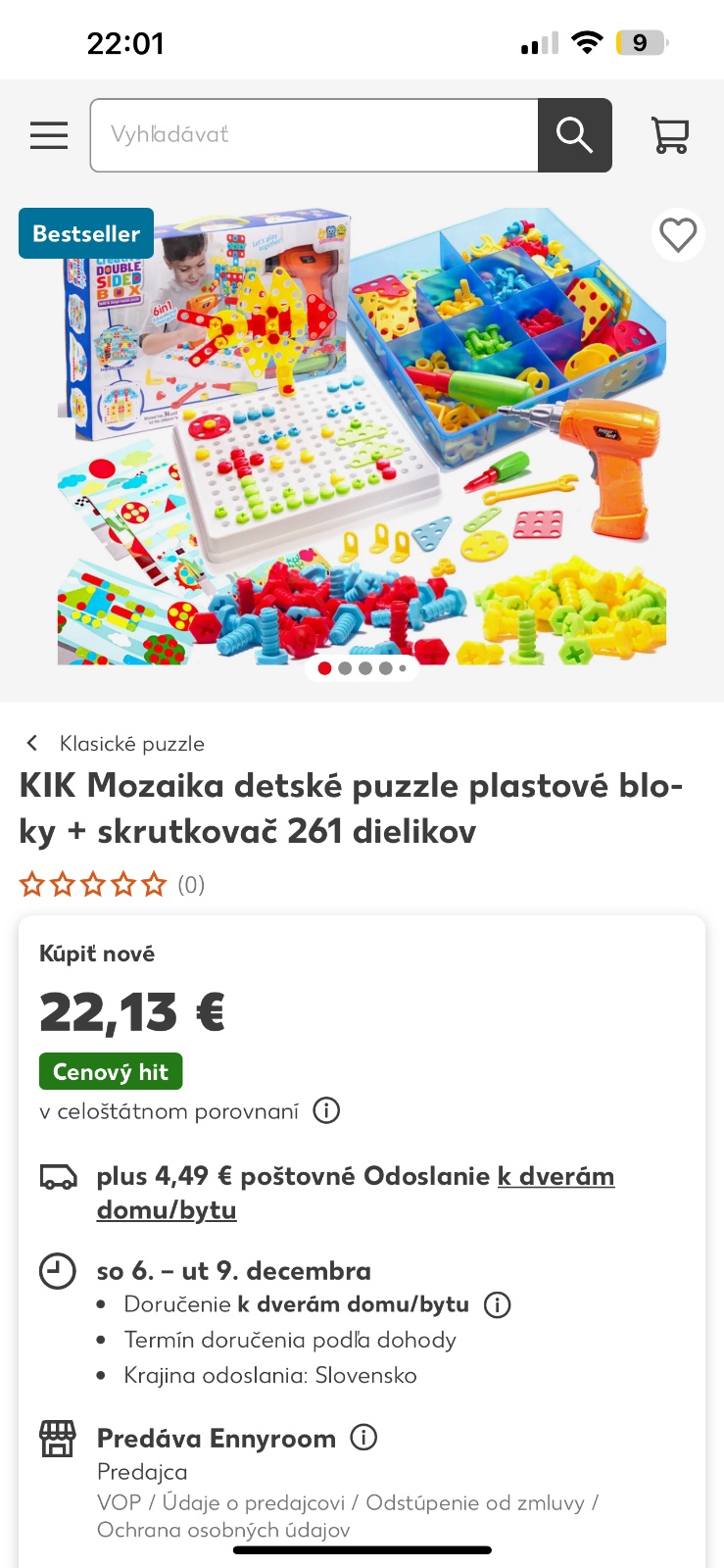Open the k dverám domu/bytu shipping link
The width and height of the screenshot is (724, 1568).
tap(555, 1176)
